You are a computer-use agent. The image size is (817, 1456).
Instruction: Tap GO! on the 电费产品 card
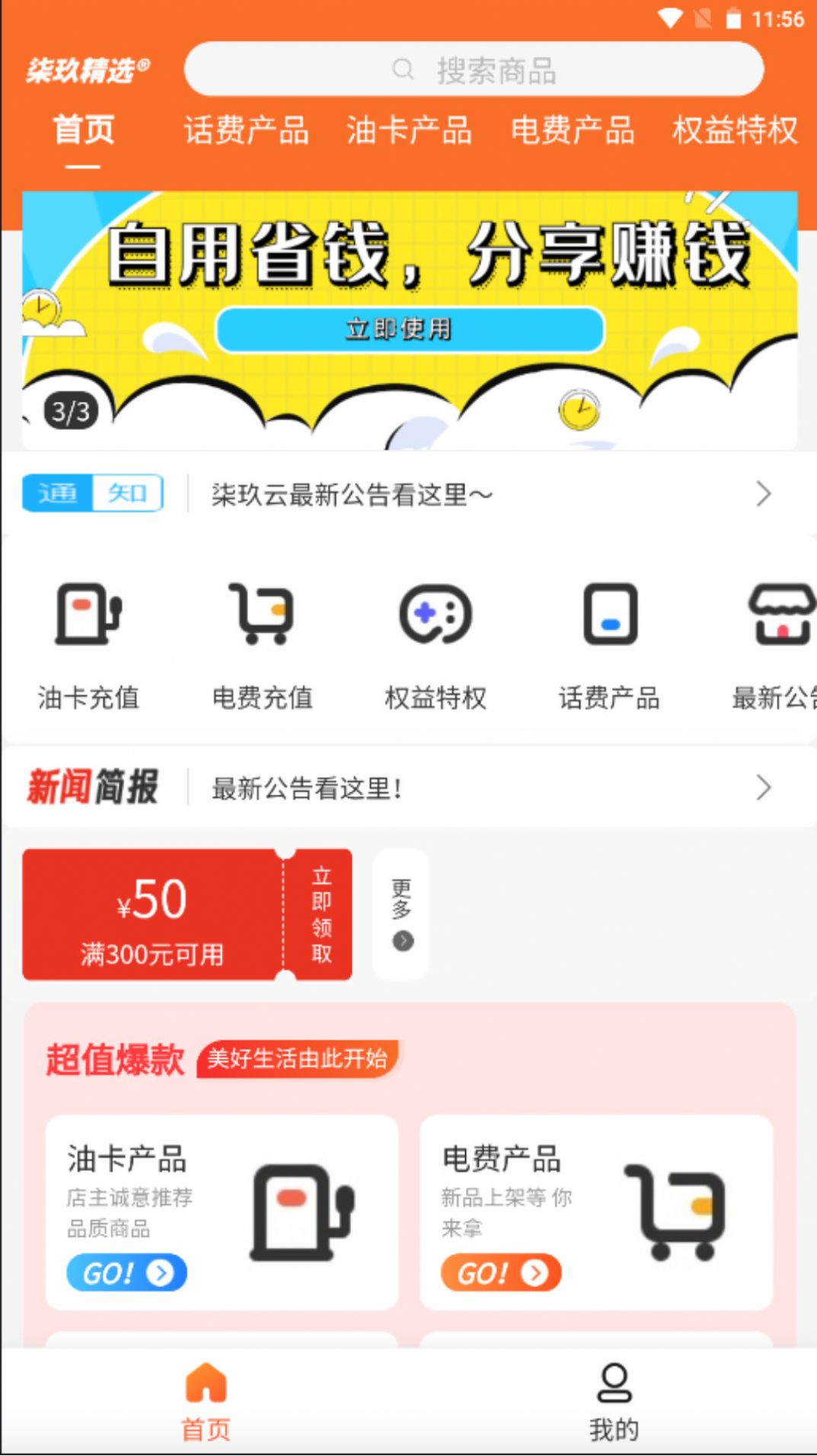[500, 1273]
